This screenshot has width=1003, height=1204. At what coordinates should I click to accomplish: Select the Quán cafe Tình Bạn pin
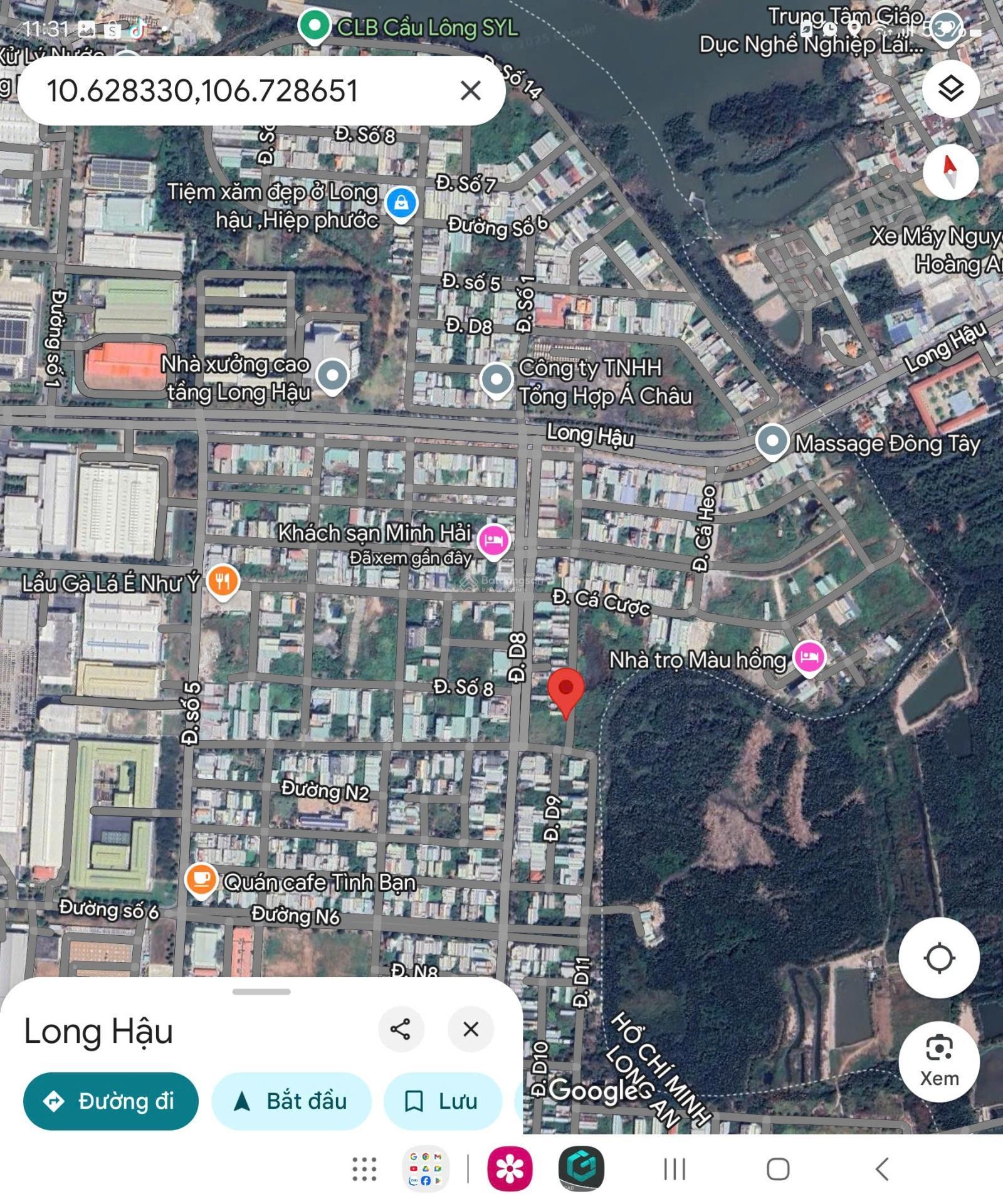click(x=201, y=879)
